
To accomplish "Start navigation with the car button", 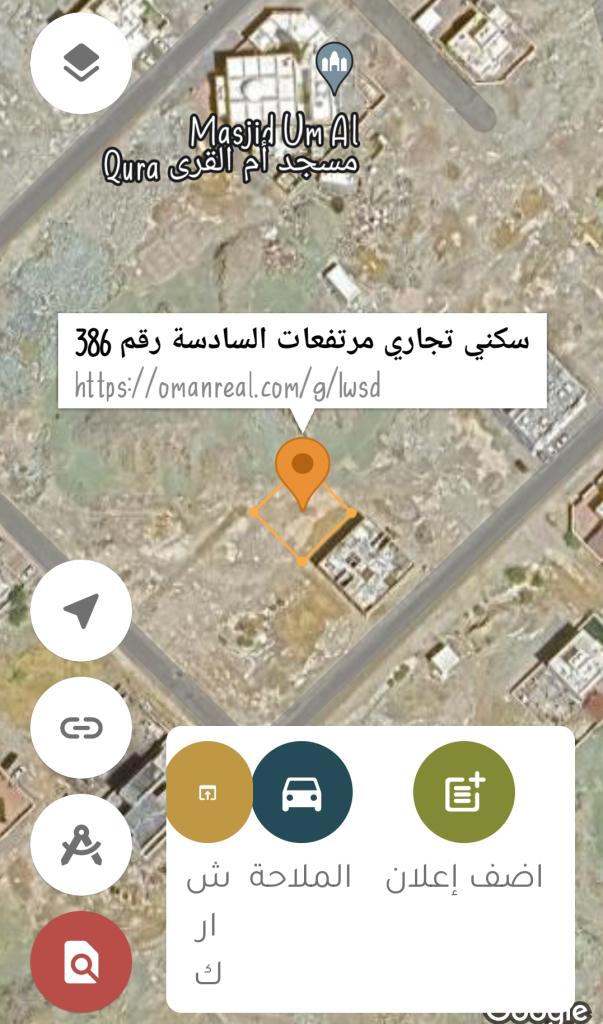I will [x=301, y=792].
